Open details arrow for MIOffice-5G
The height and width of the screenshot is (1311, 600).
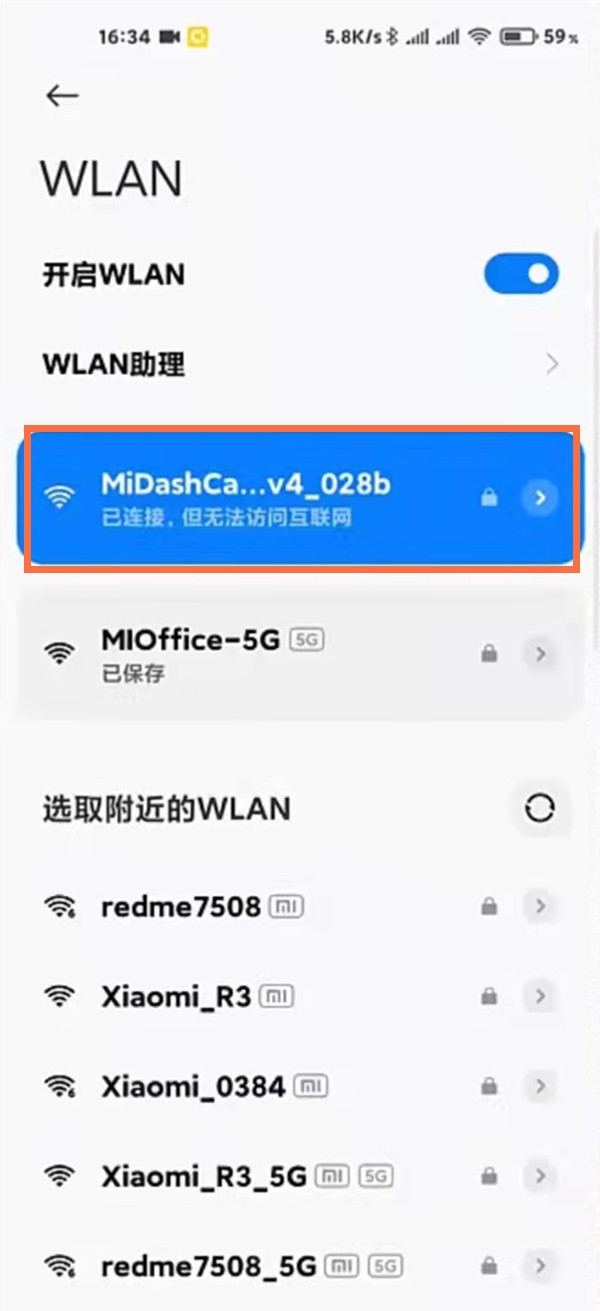pyautogui.click(x=540, y=654)
